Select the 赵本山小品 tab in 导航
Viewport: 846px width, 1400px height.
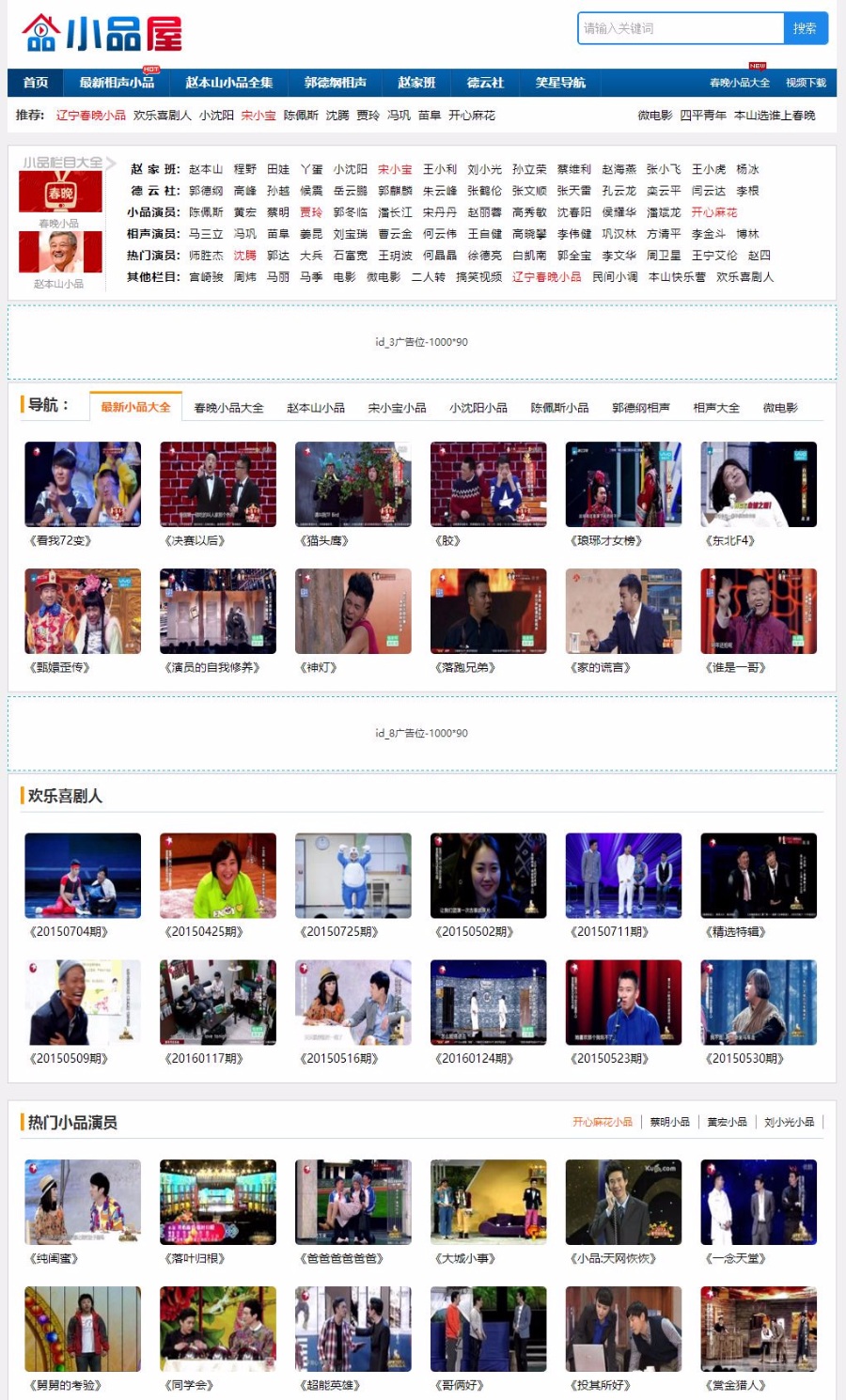point(315,408)
